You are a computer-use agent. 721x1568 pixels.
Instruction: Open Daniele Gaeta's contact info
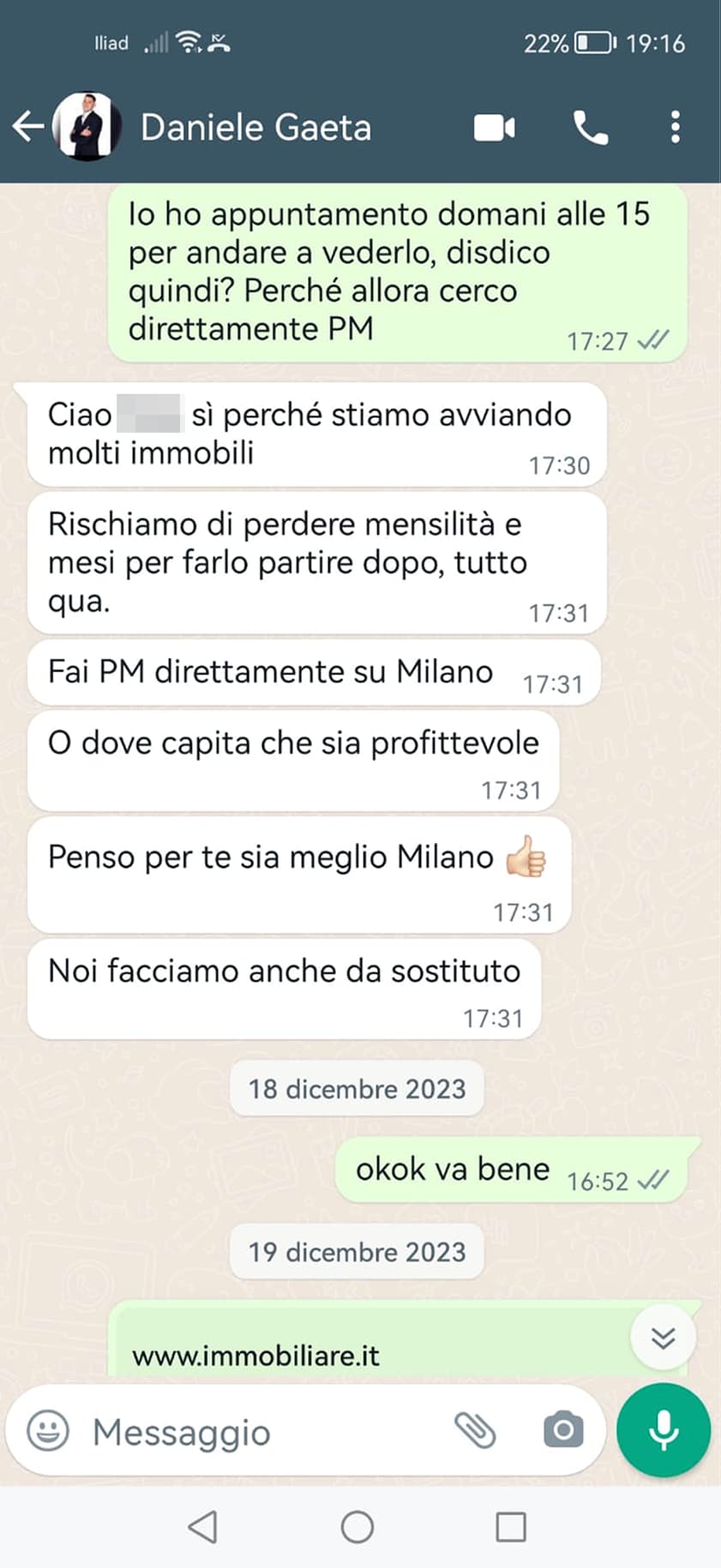pyautogui.click(x=255, y=128)
